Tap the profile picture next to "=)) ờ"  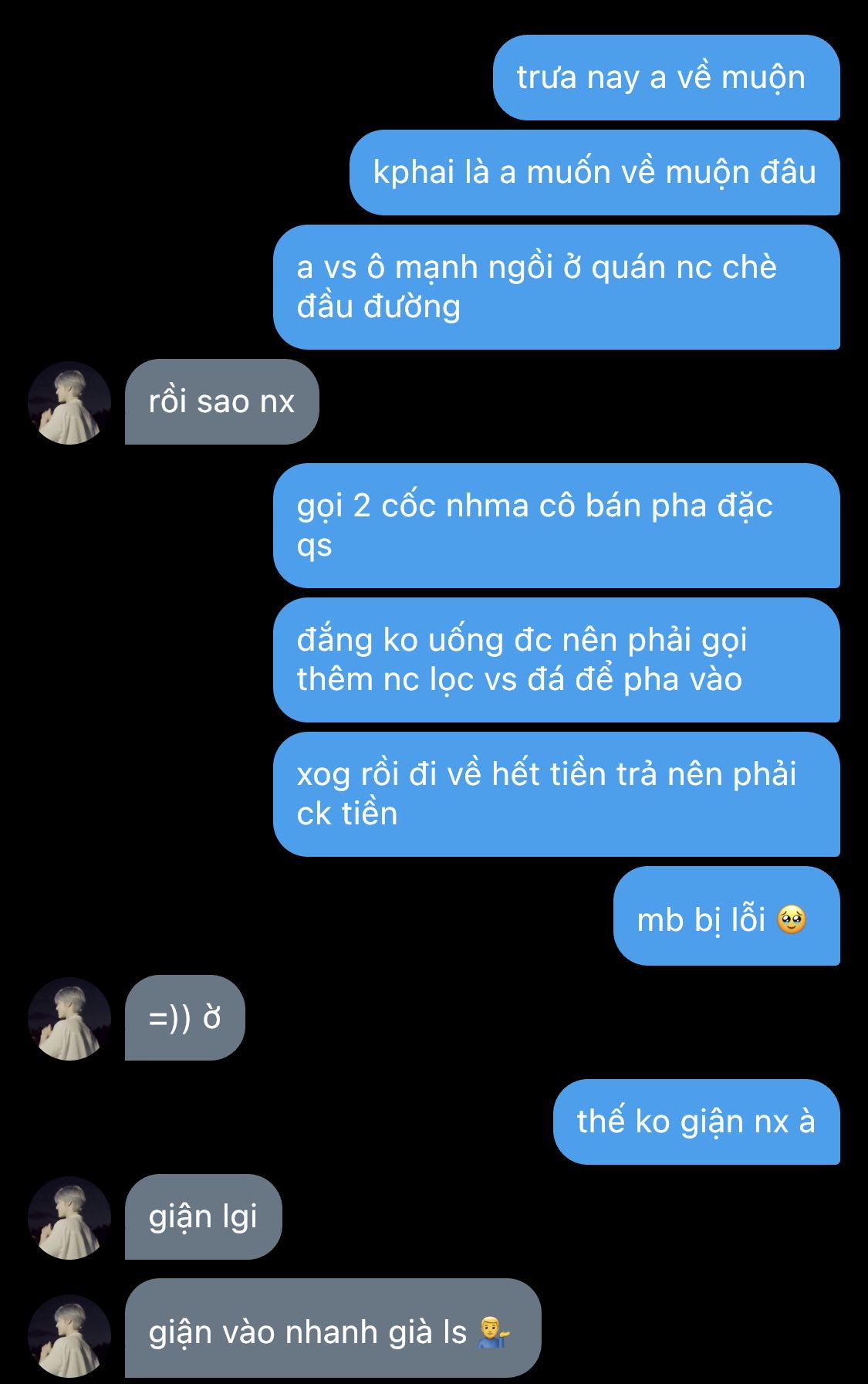[x=69, y=1019]
